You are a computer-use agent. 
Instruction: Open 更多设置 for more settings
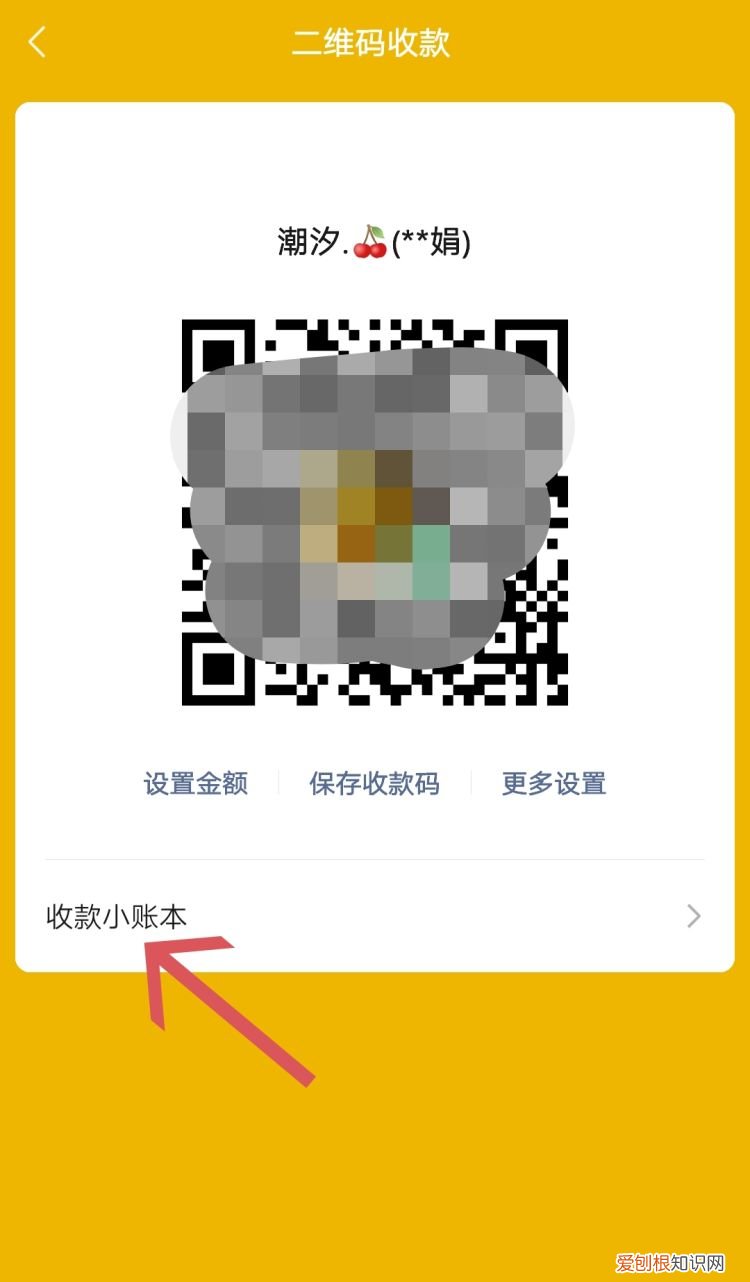click(552, 785)
